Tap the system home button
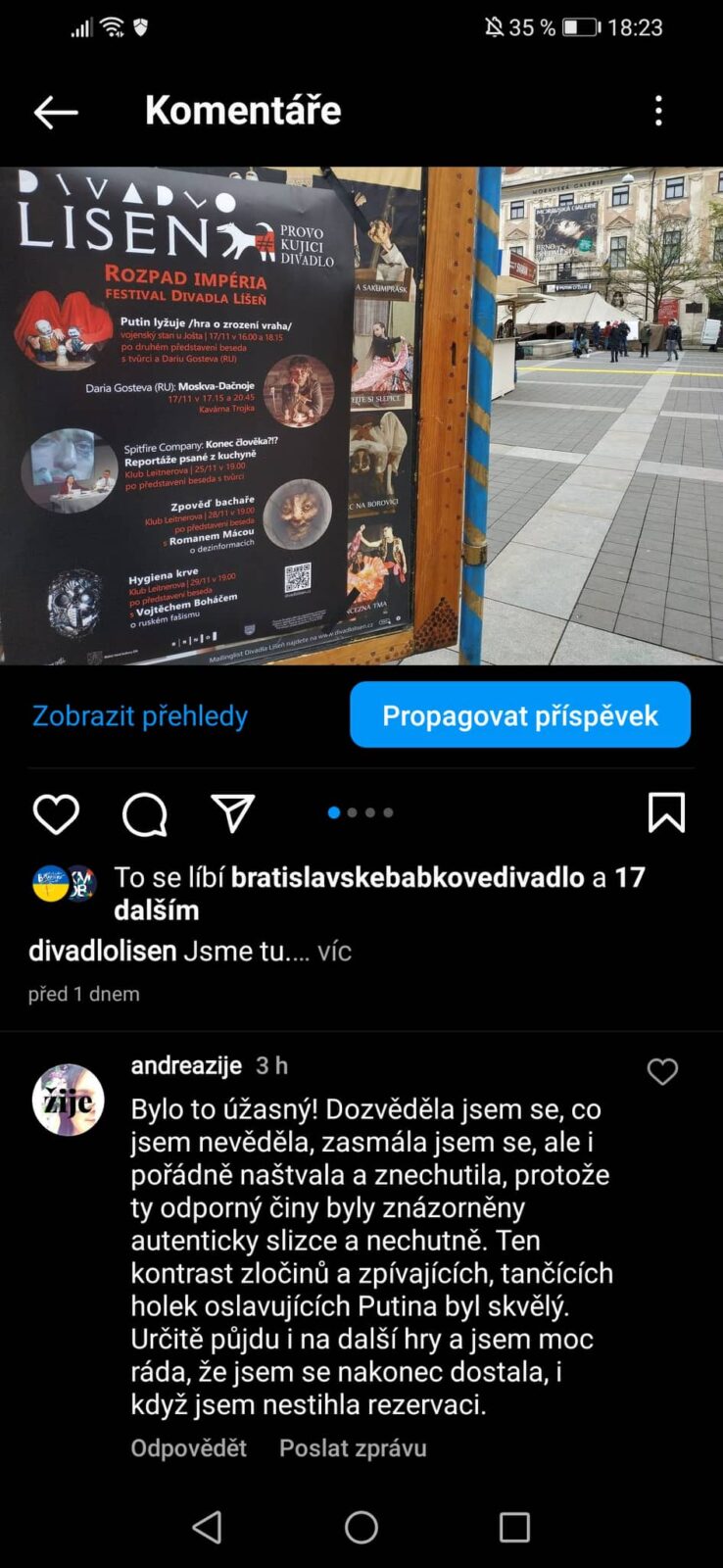723x1568 pixels. [x=361, y=1527]
